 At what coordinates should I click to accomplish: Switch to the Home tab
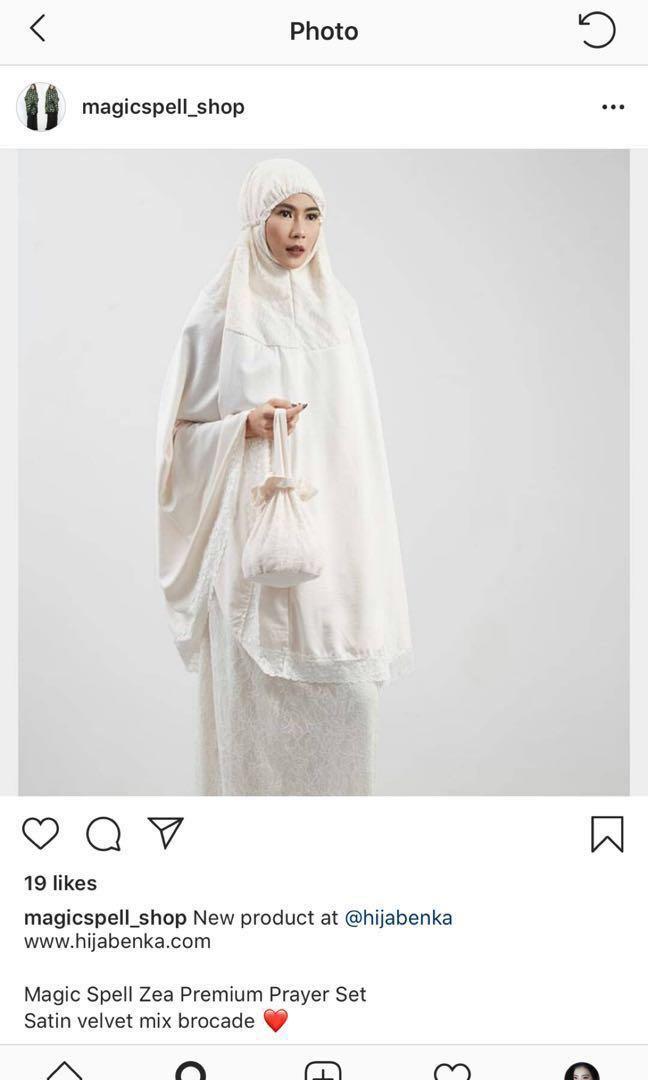click(x=64, y=1070)
